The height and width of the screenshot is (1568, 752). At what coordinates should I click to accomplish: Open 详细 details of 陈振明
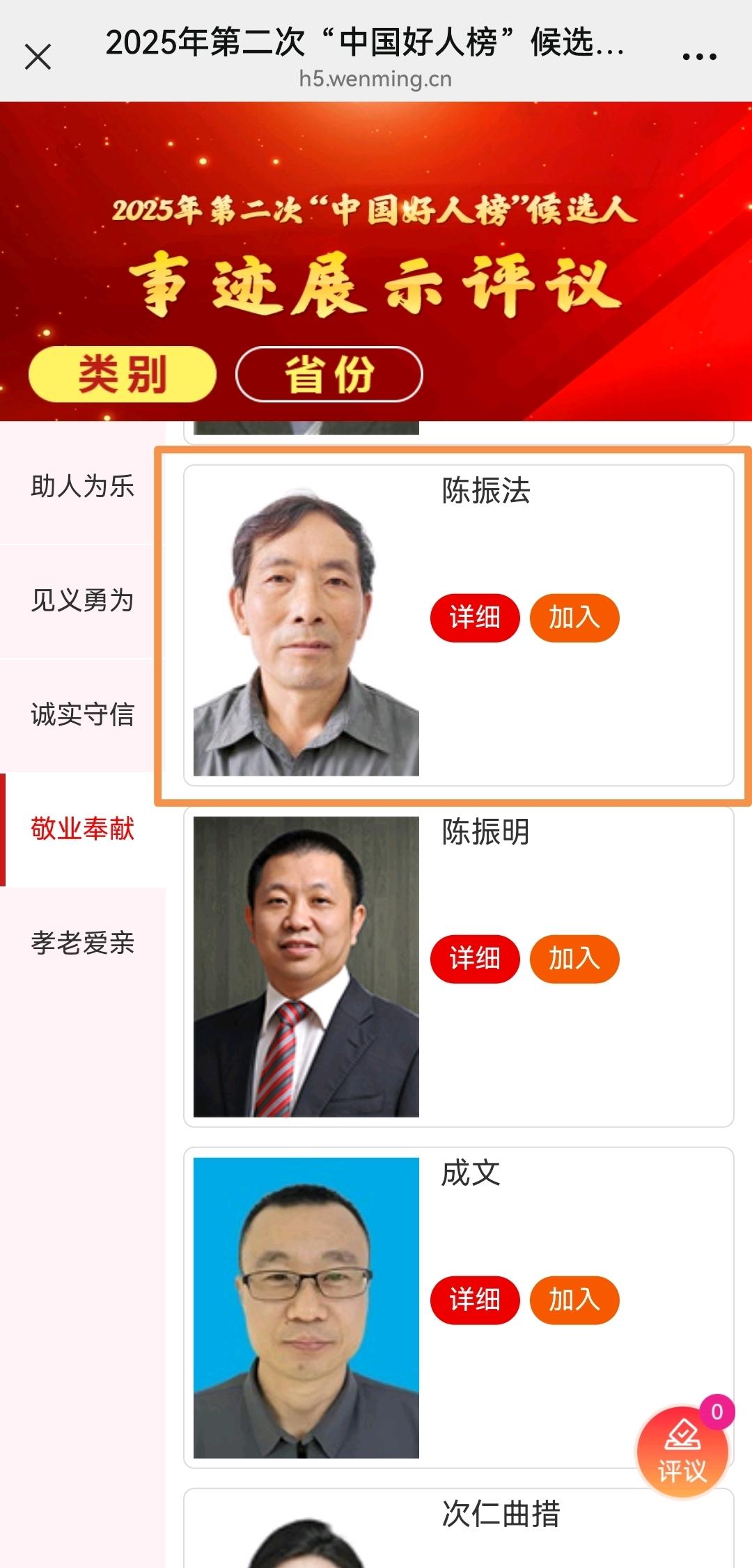click(x=475, y=959)
